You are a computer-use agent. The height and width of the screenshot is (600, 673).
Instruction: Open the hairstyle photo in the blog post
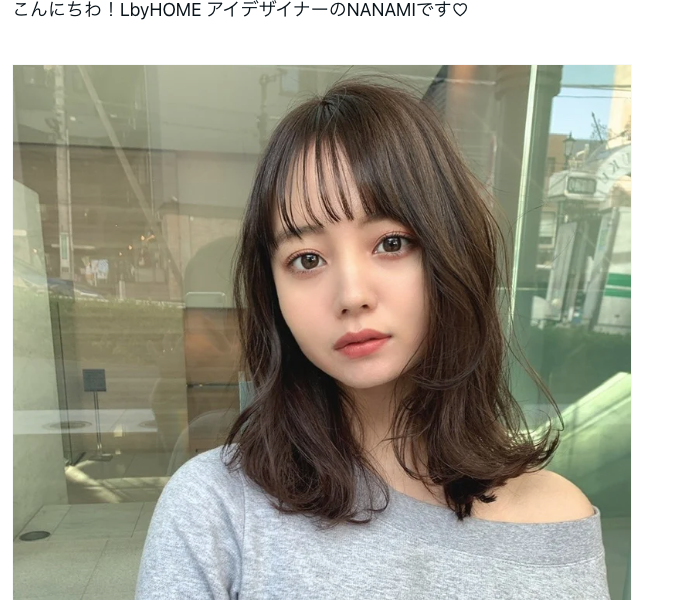pos(322,332)
